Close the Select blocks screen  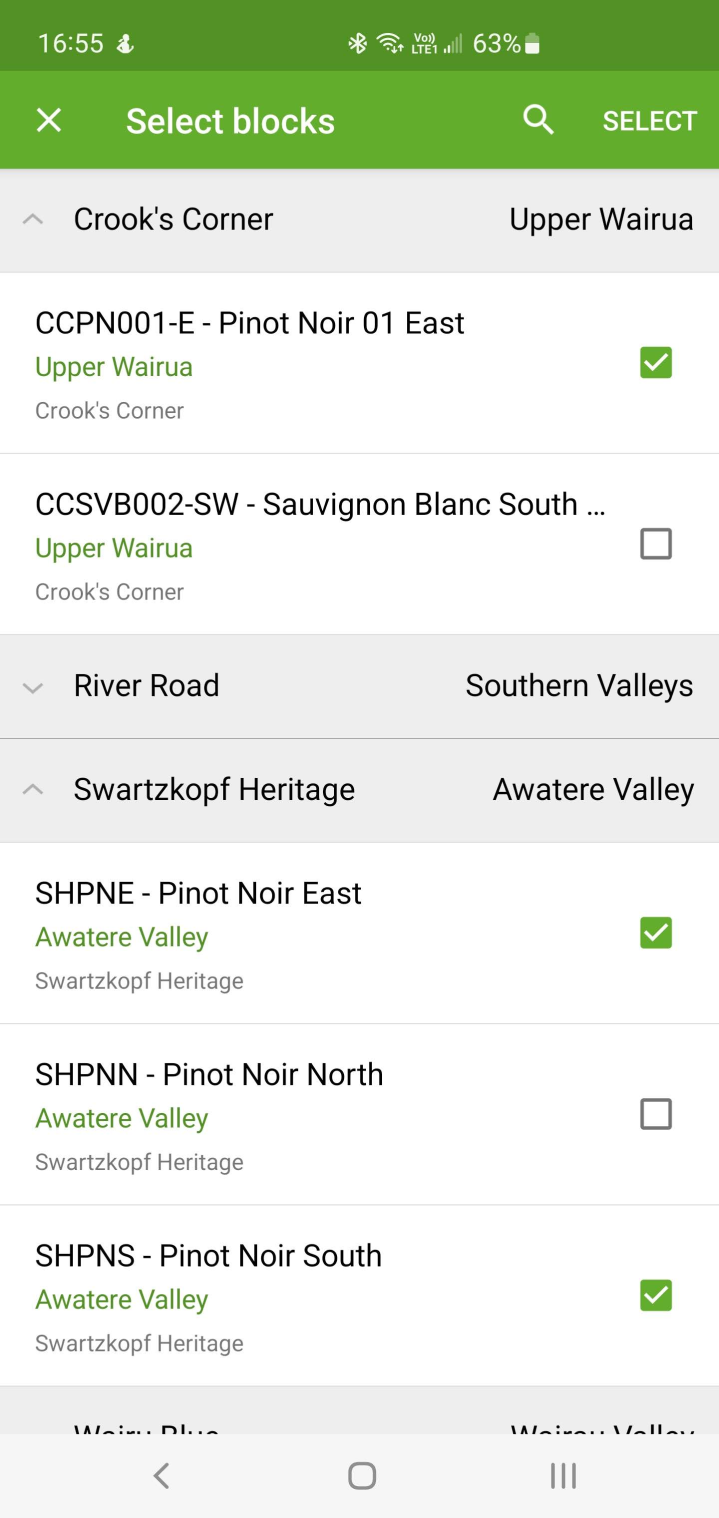point(49,121)
